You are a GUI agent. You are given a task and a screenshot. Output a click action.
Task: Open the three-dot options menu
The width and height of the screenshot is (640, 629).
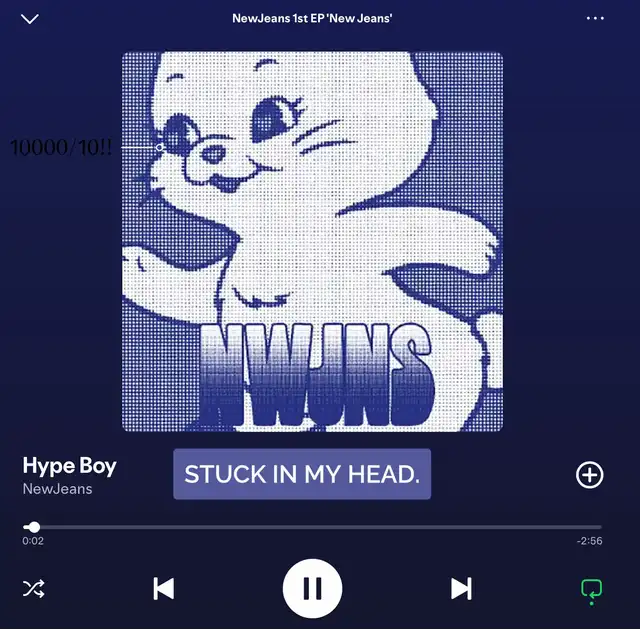[596, 18]
